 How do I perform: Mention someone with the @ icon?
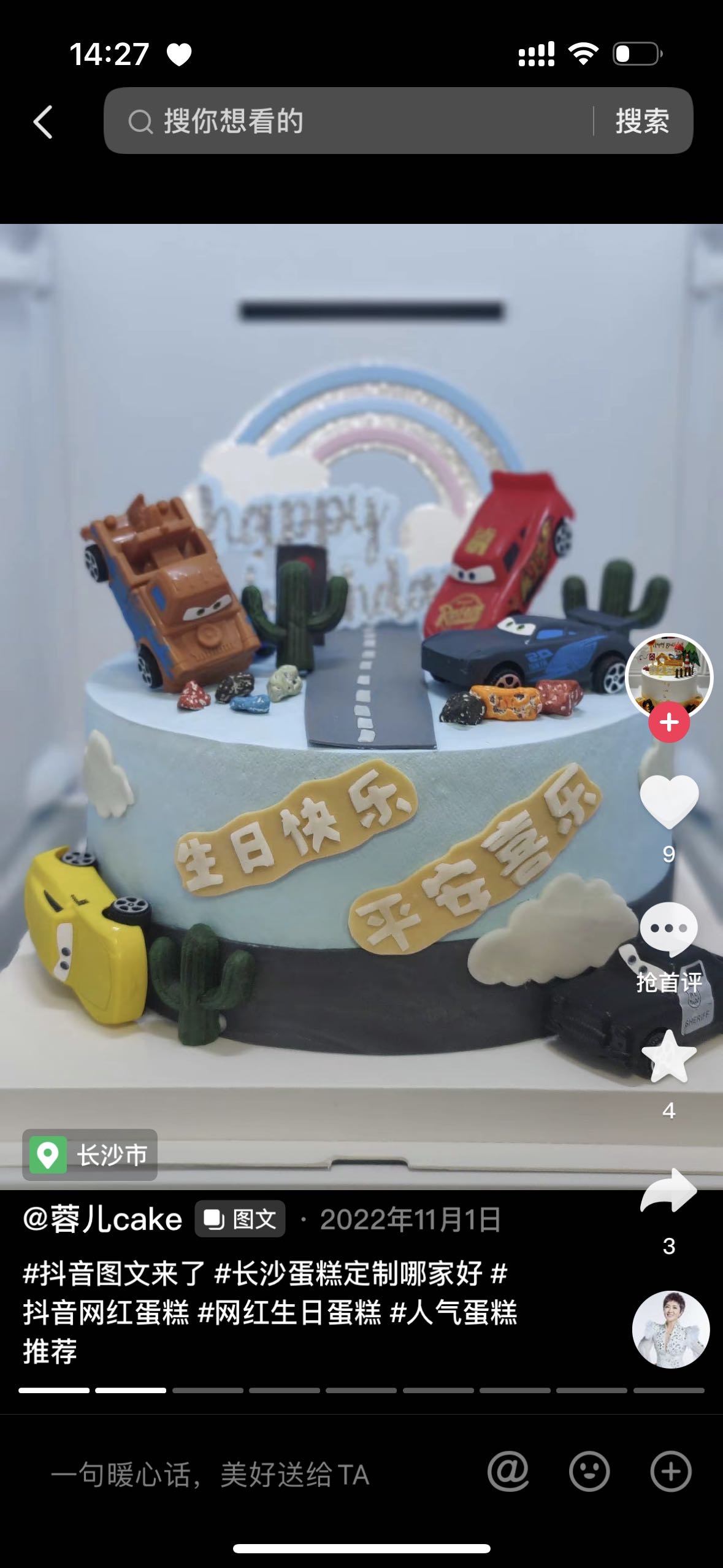click(508, 1471)
